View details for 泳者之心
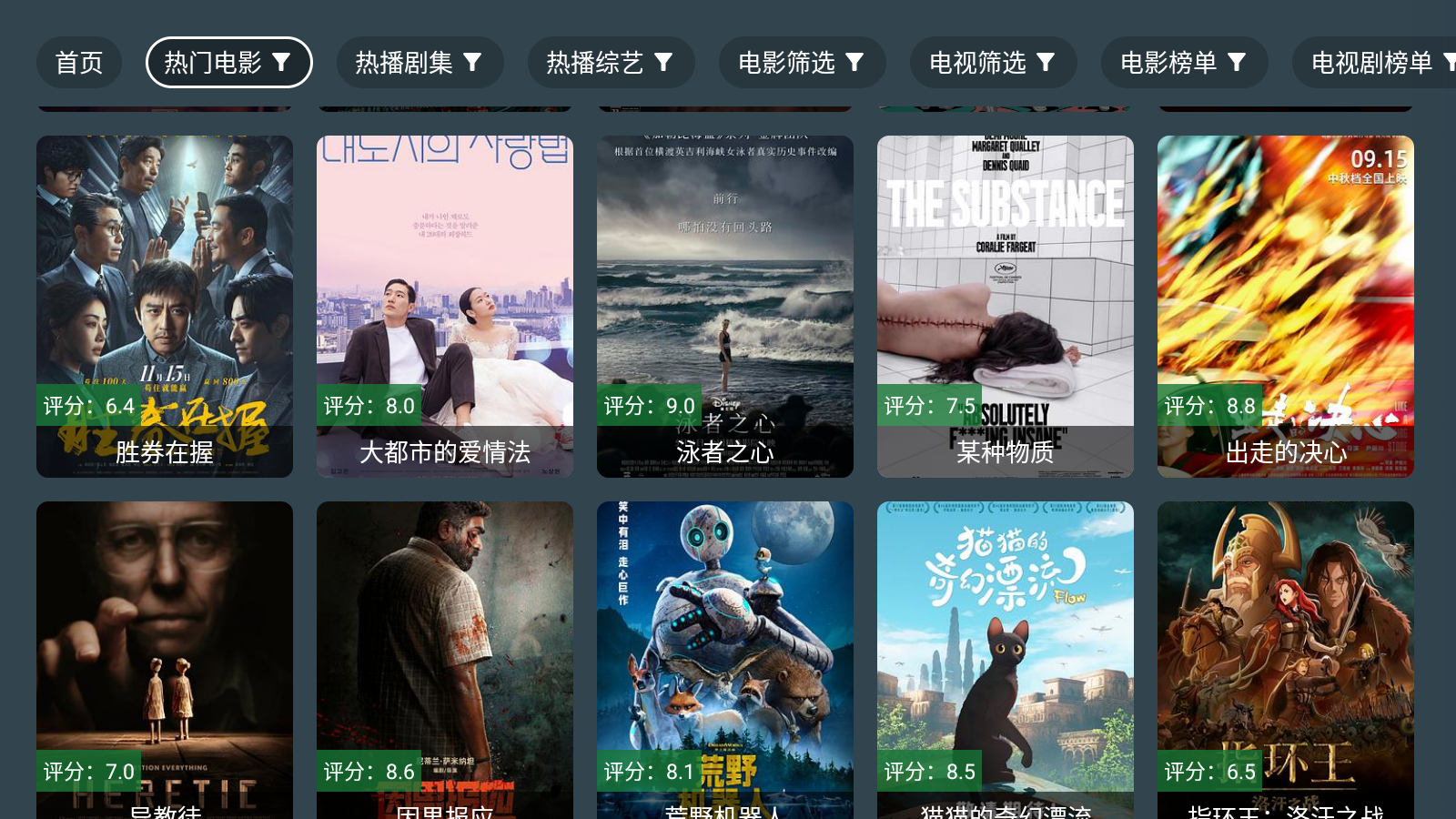The image size is (1456, 819). 725,306
